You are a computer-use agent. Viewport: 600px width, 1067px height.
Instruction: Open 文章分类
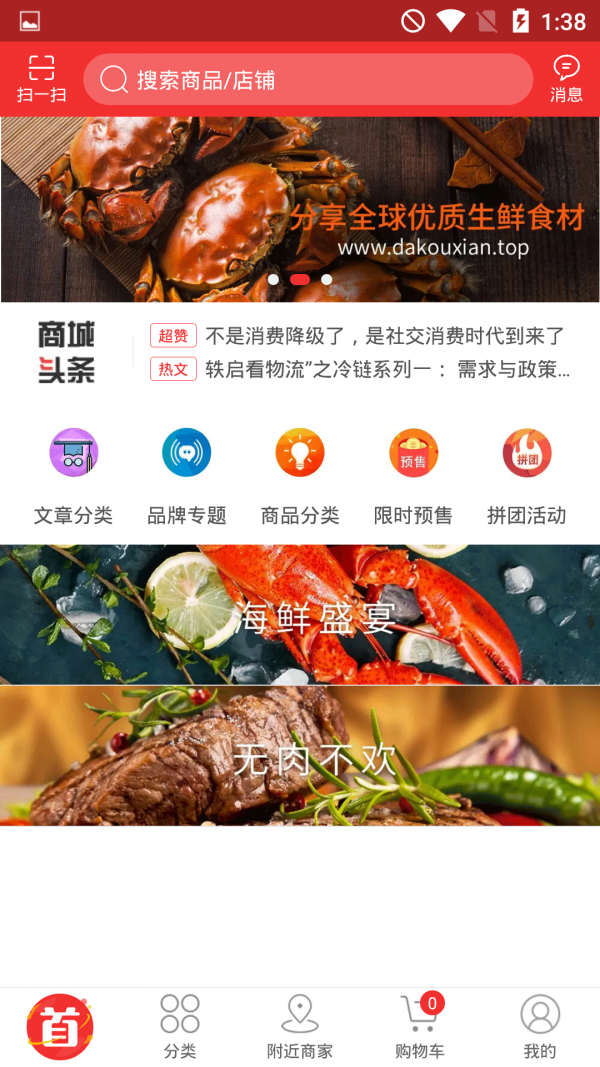click(x=73, y=473)
